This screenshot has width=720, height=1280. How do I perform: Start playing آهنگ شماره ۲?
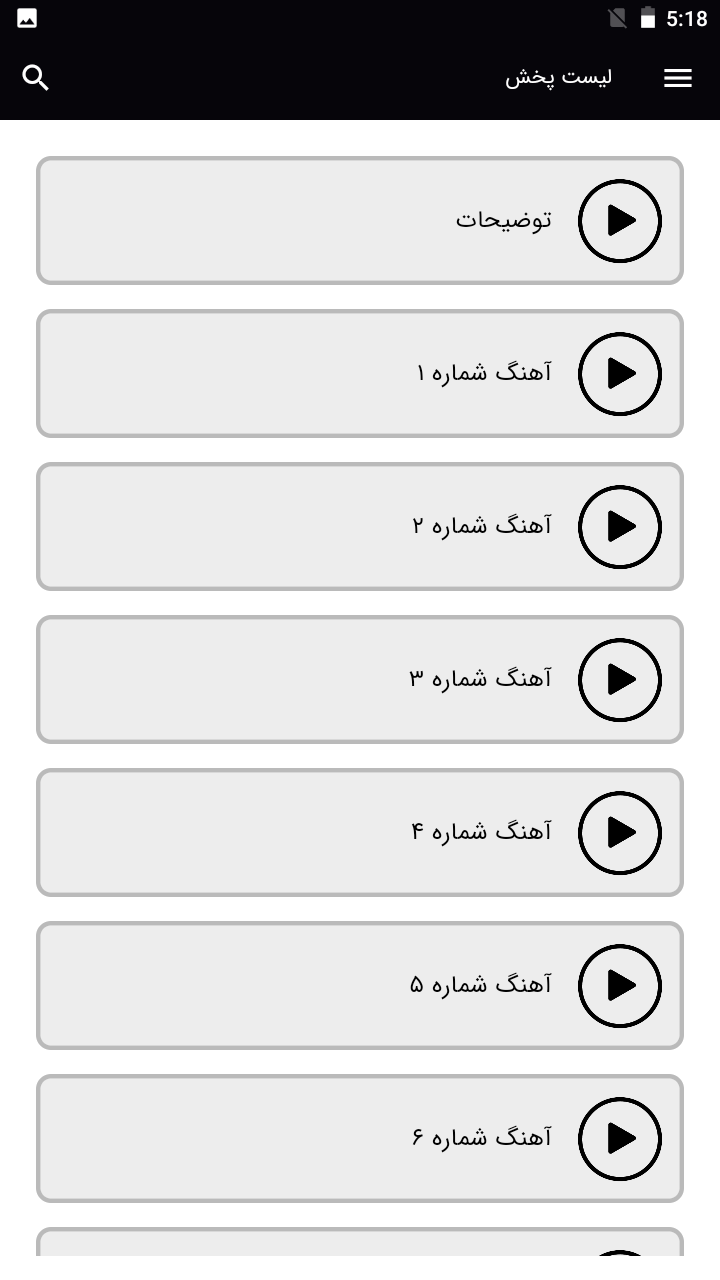(620, 527)
